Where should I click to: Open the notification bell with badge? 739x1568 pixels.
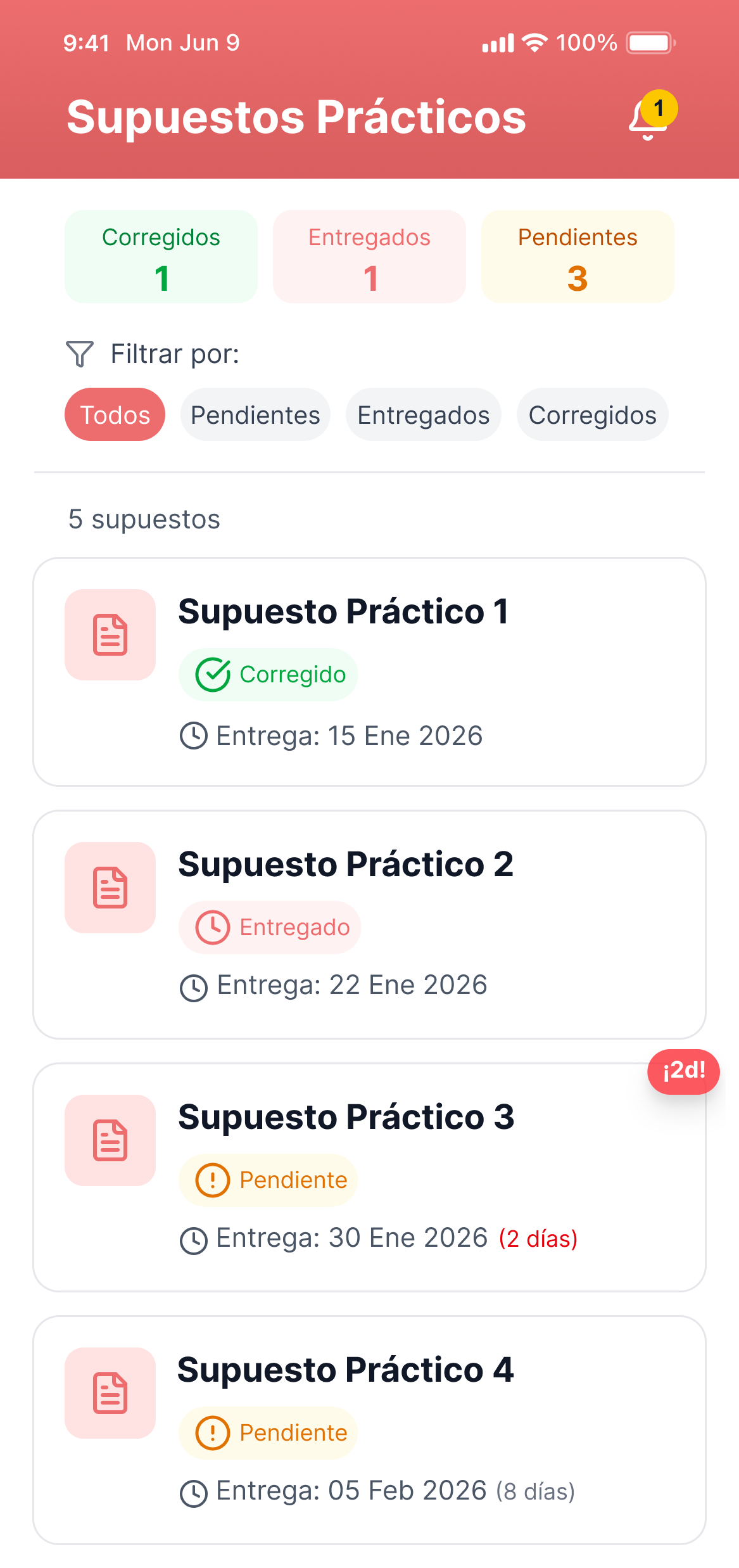tap(646, 117)
